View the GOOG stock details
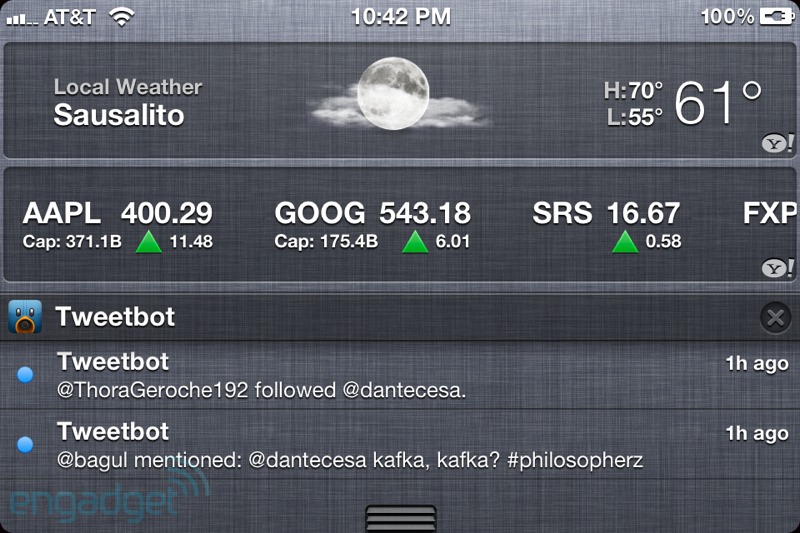This screenshot has height=533, width=800. coord(372,225)
